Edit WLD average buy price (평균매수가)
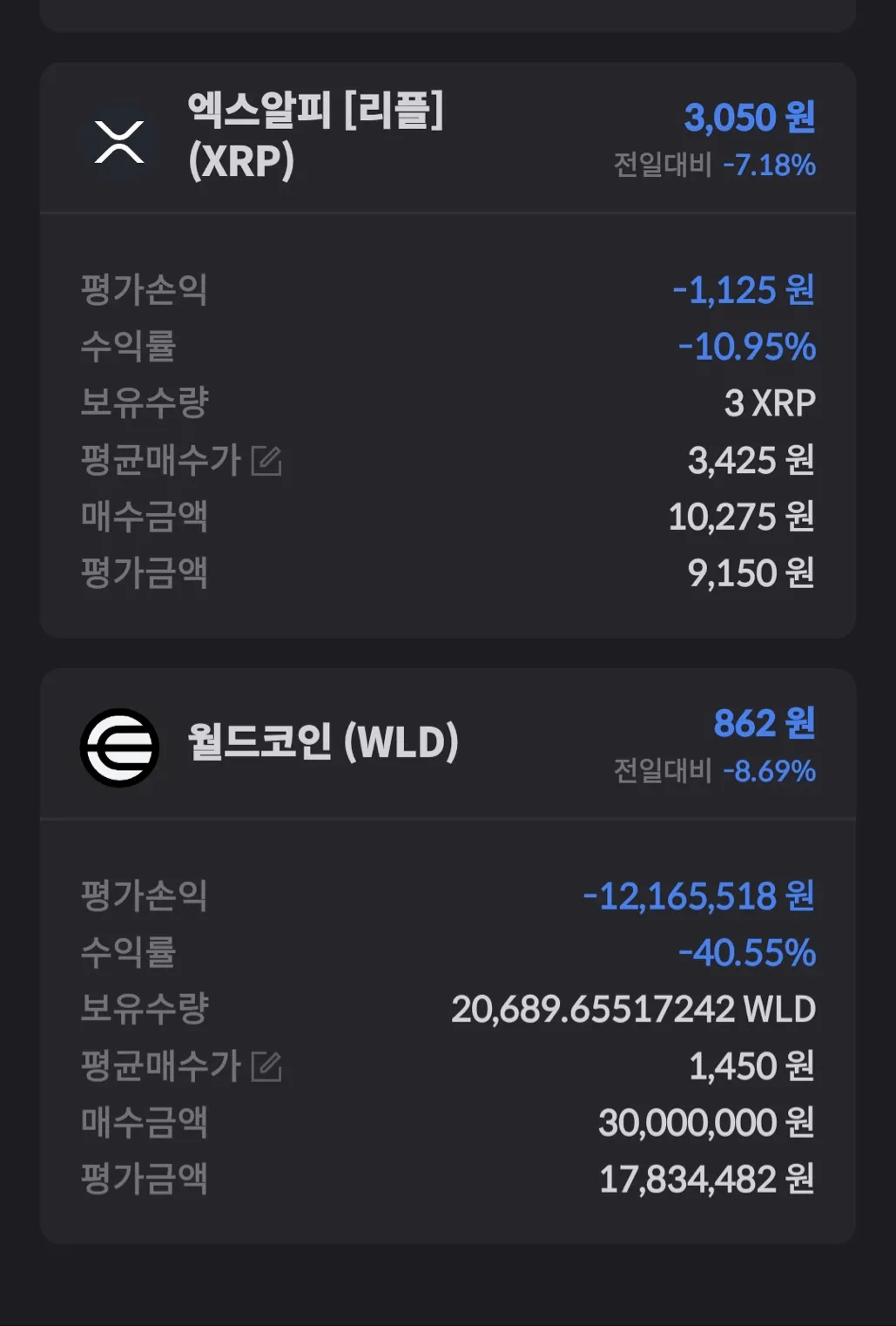 point(266,1066)
